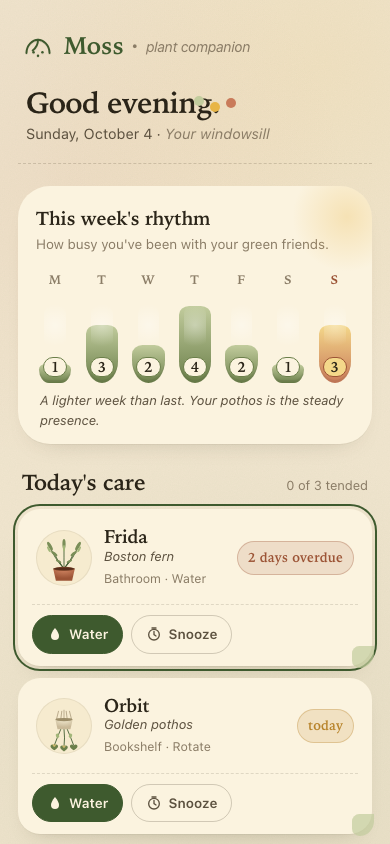Snooze Orbit's care reminder
The width and height of the screenshot is (390, 844).
point(181,803)
